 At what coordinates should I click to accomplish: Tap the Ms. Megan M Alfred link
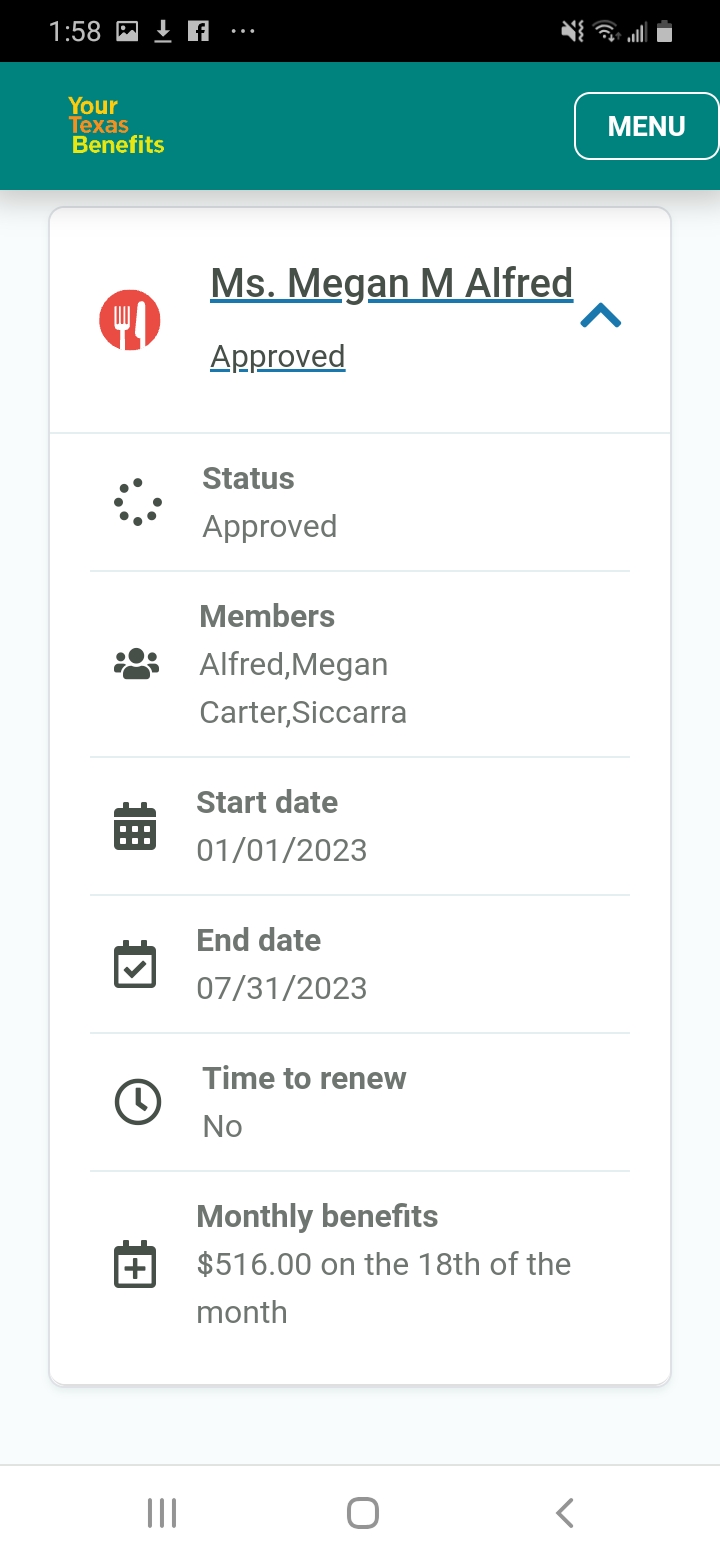tap(391, 283)
